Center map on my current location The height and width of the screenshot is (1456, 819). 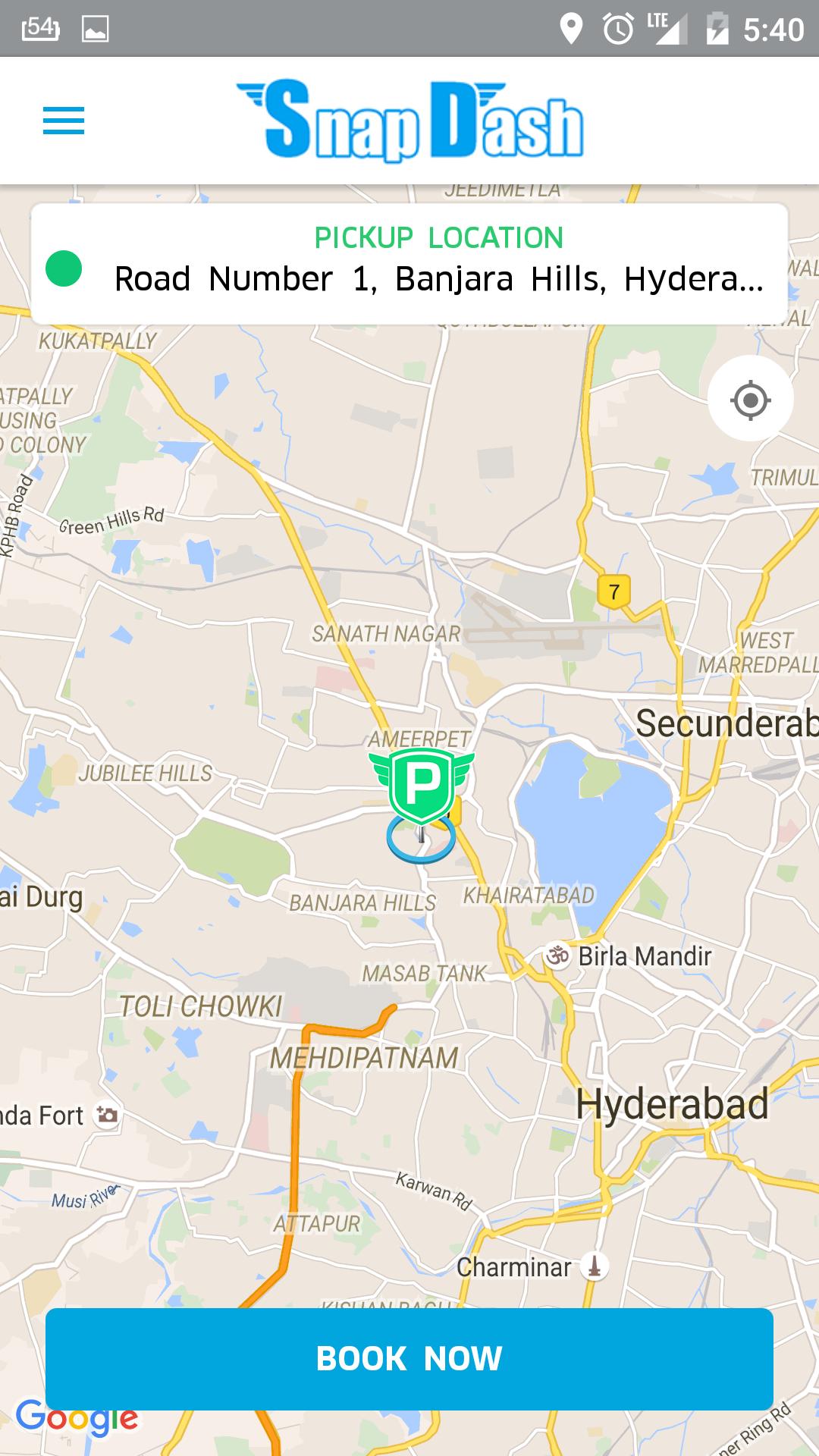coord(750,399)
